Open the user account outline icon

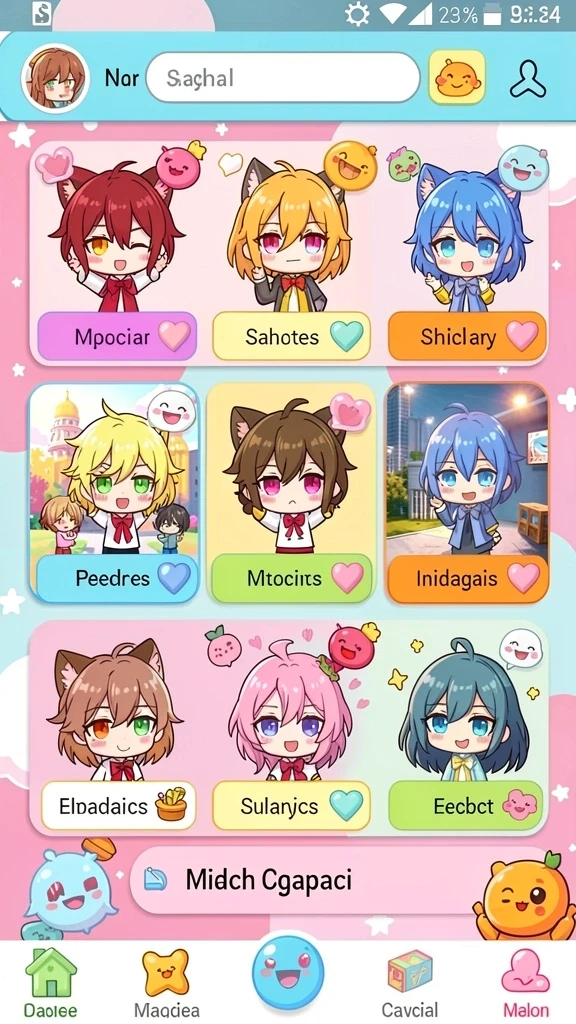[x=528, y=78]
